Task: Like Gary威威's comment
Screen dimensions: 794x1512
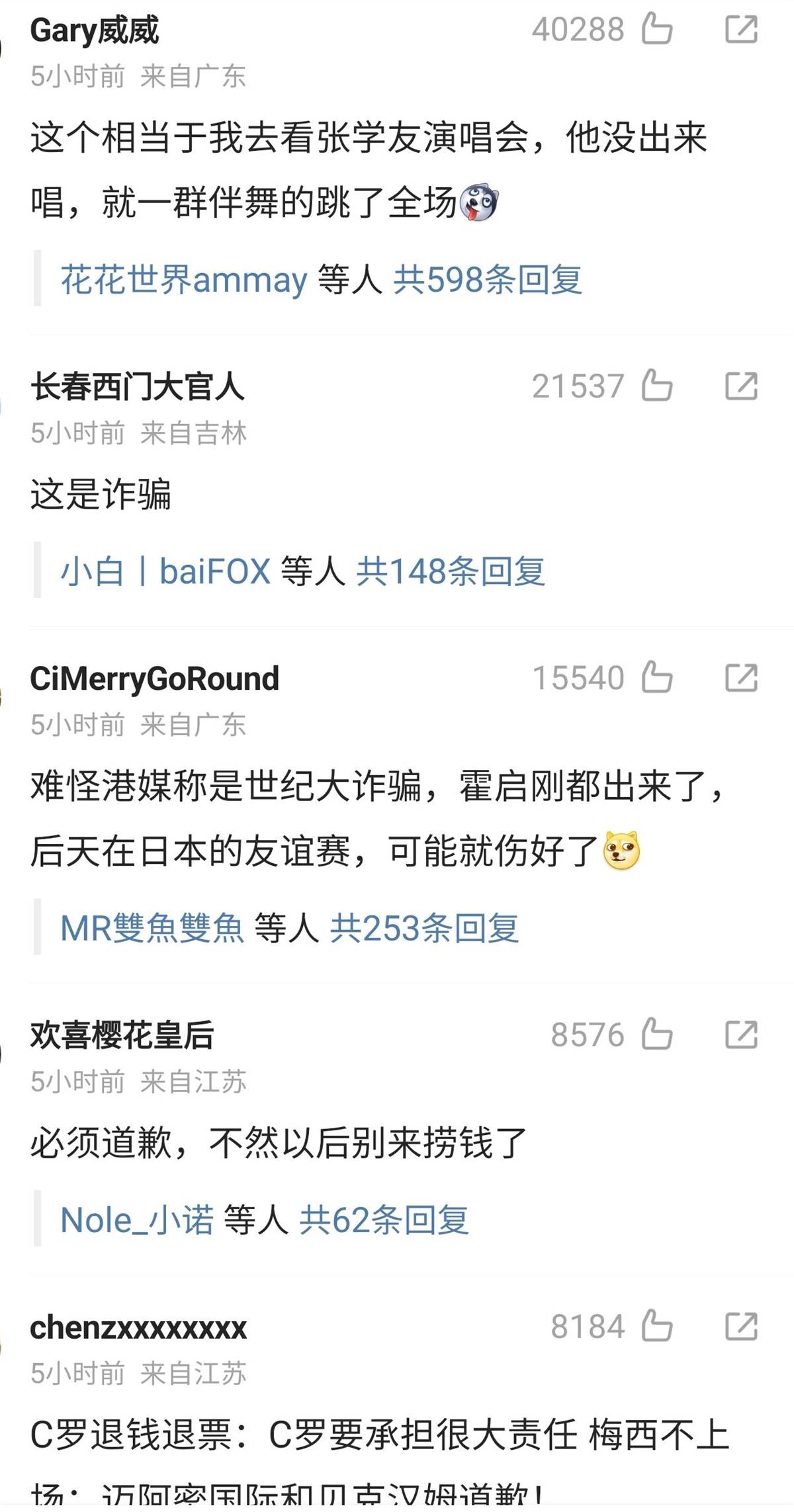Action: pyautogui.click(x=657, y=29)
